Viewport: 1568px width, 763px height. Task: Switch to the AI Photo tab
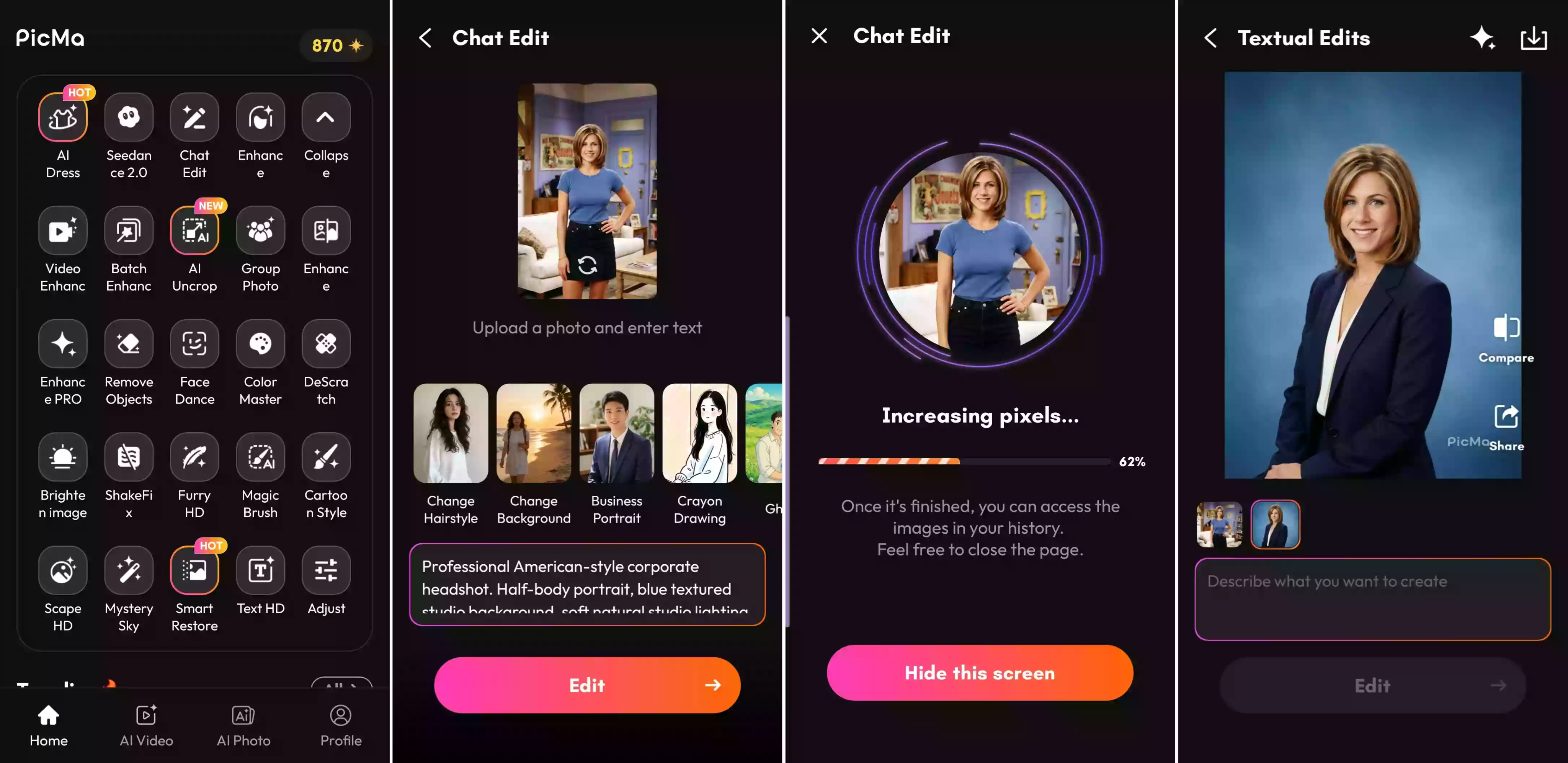(x=243, y=725)
